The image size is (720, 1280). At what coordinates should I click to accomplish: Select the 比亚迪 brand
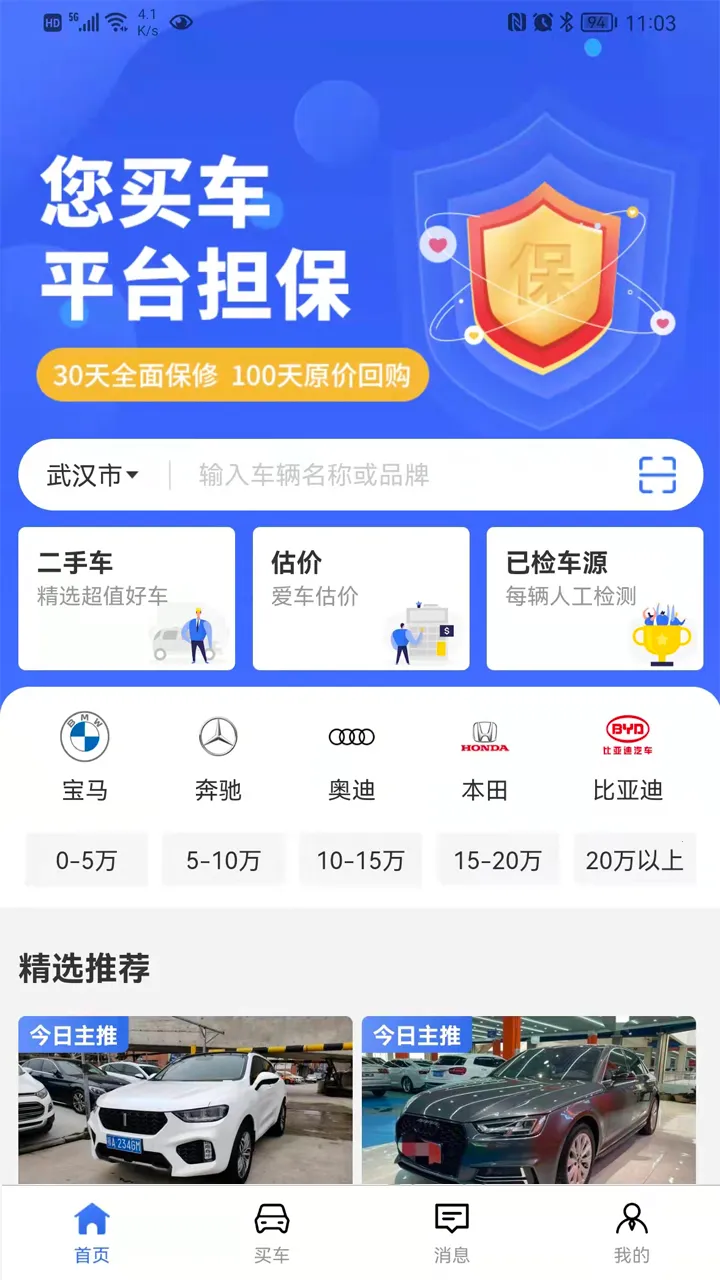point(628,757)
